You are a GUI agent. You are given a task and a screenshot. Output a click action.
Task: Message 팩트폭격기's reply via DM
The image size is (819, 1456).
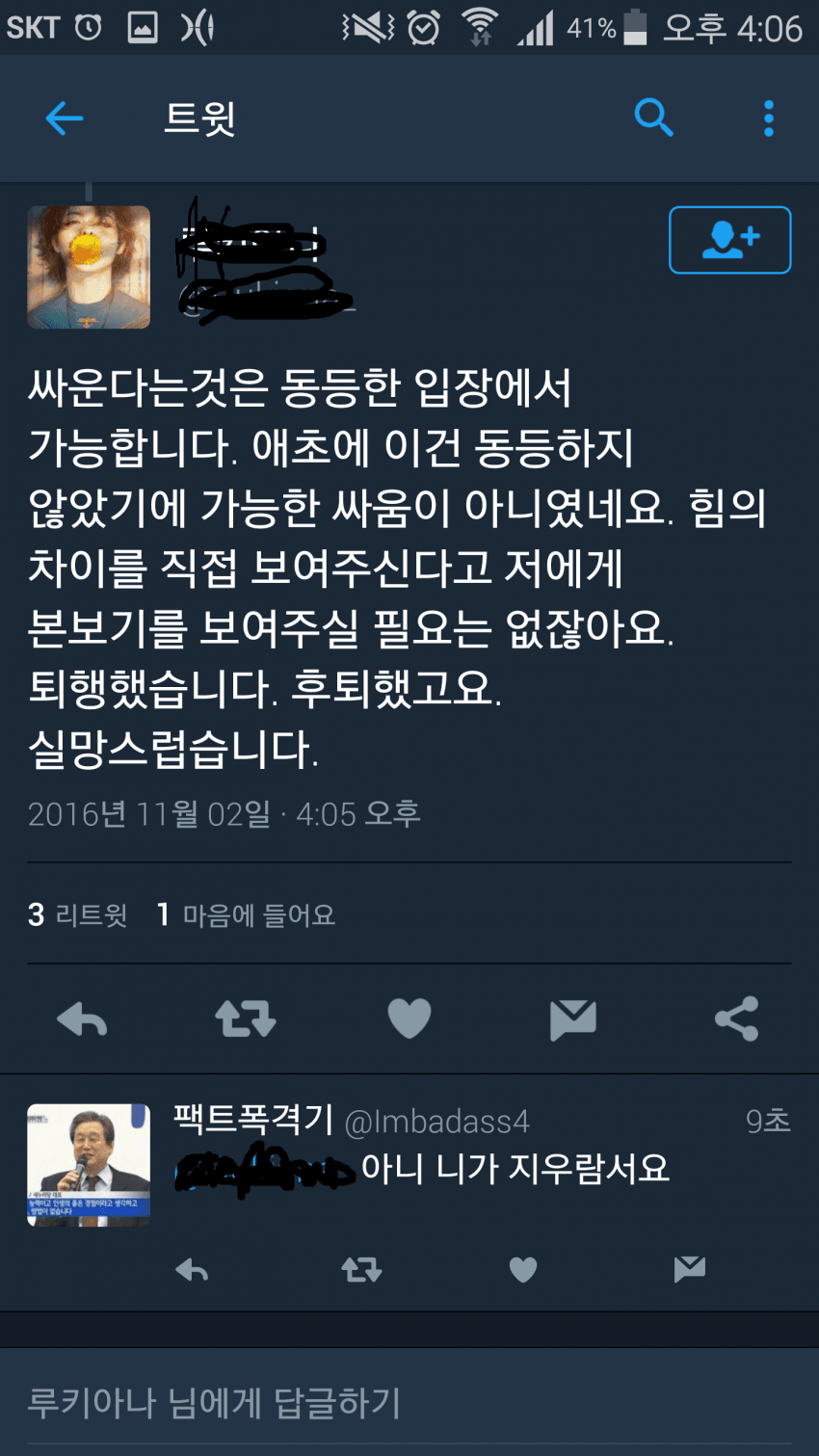(x=689, y=1271)
